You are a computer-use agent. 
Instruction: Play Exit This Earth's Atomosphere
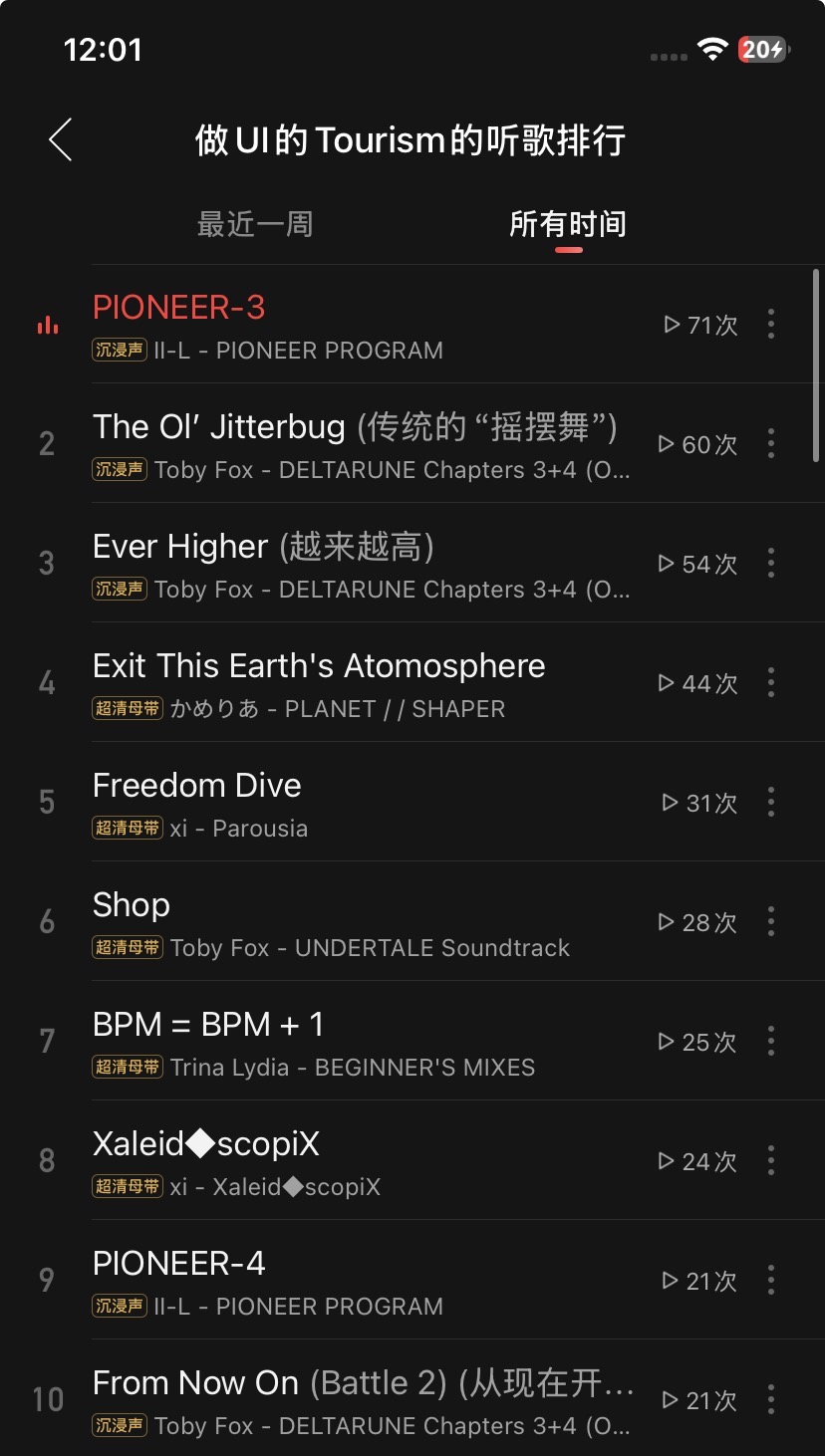click(359, 683)
